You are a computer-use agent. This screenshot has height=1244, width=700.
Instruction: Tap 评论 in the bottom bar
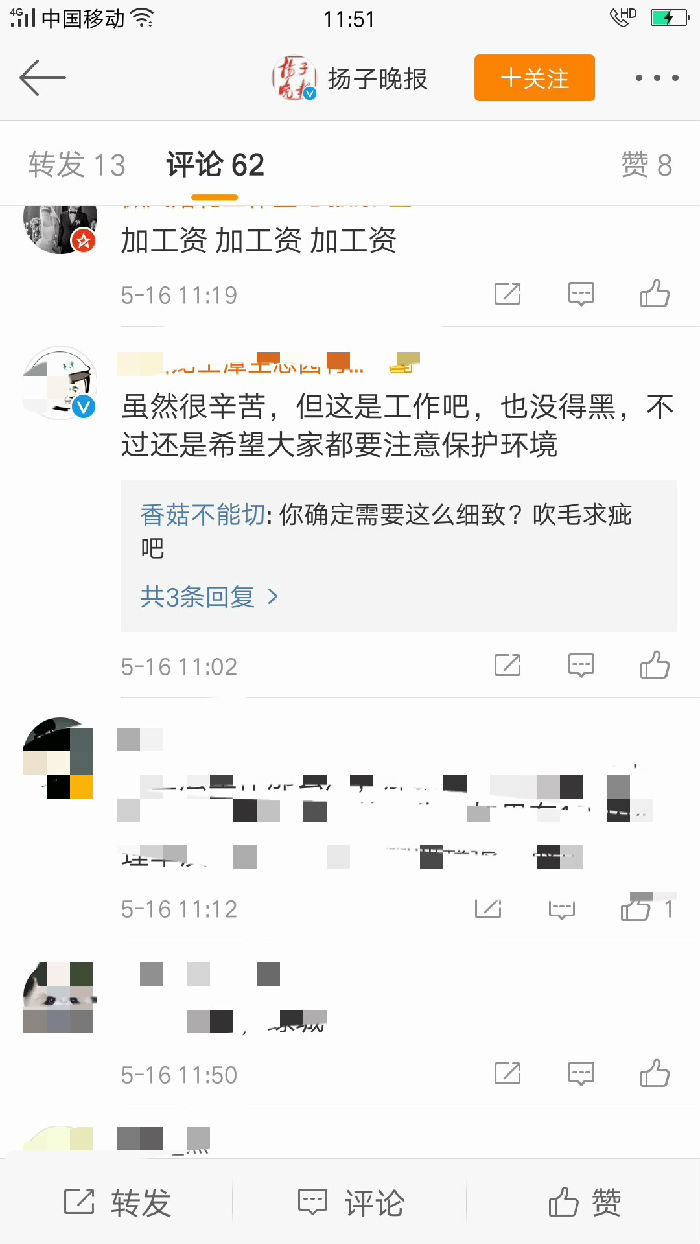pos(350,1202)
